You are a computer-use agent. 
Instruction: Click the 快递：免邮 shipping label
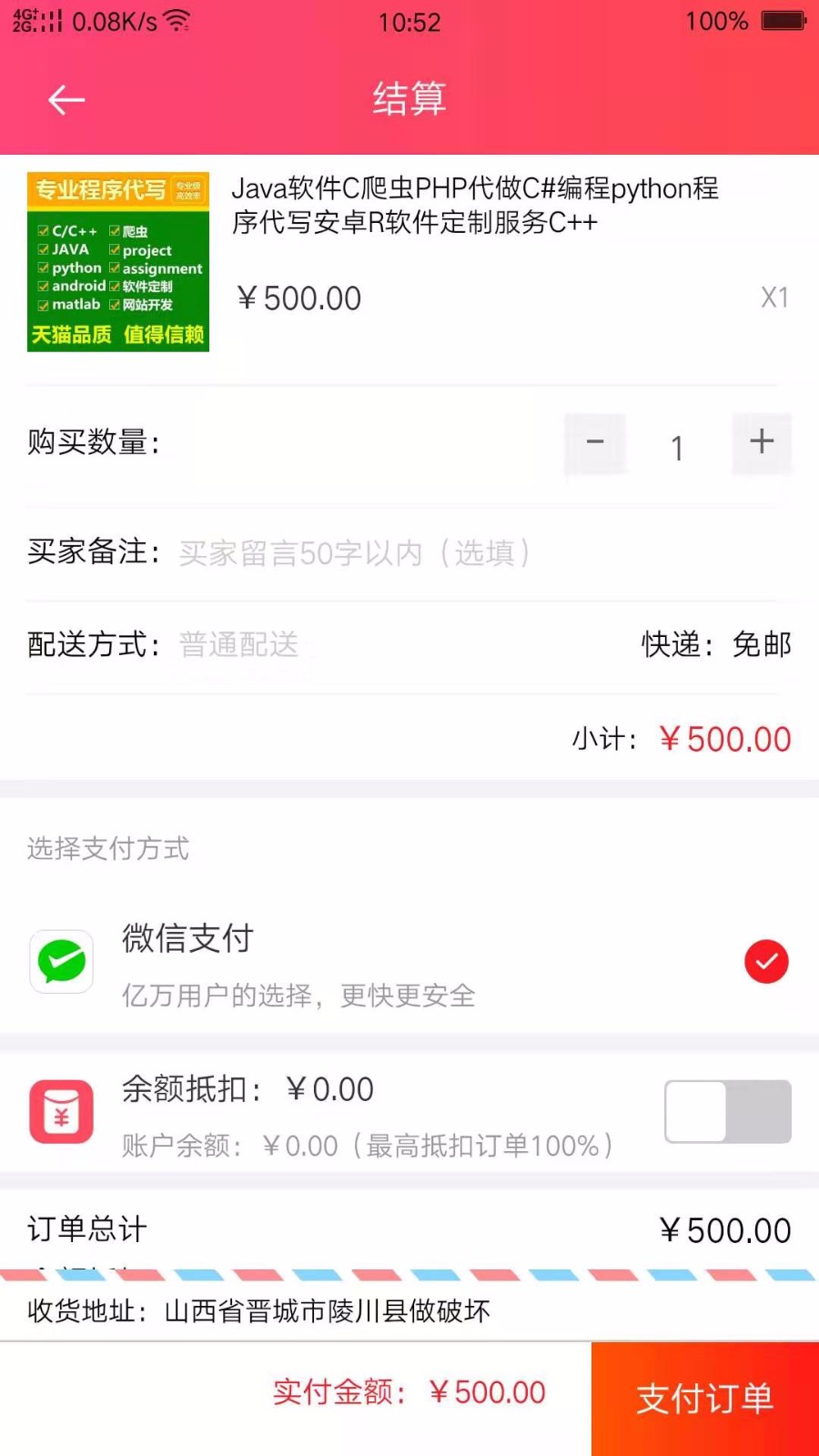pyautogui.click(x=717, y=644)
